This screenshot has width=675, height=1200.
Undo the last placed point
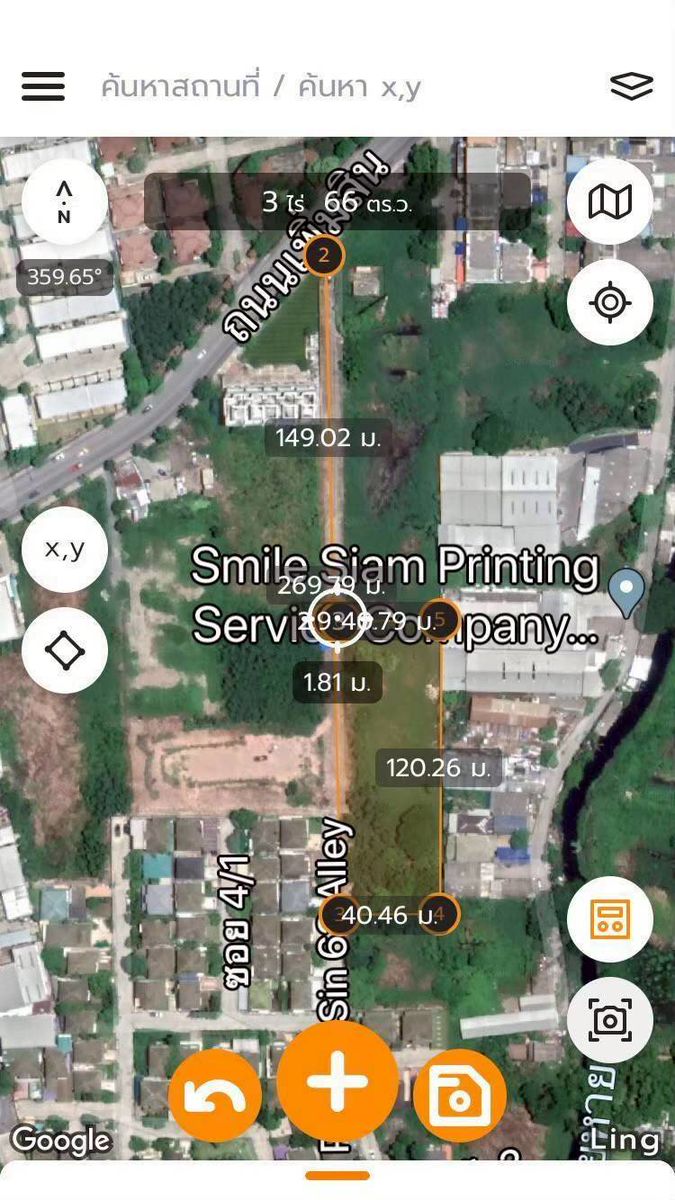tap(215, 1097)
